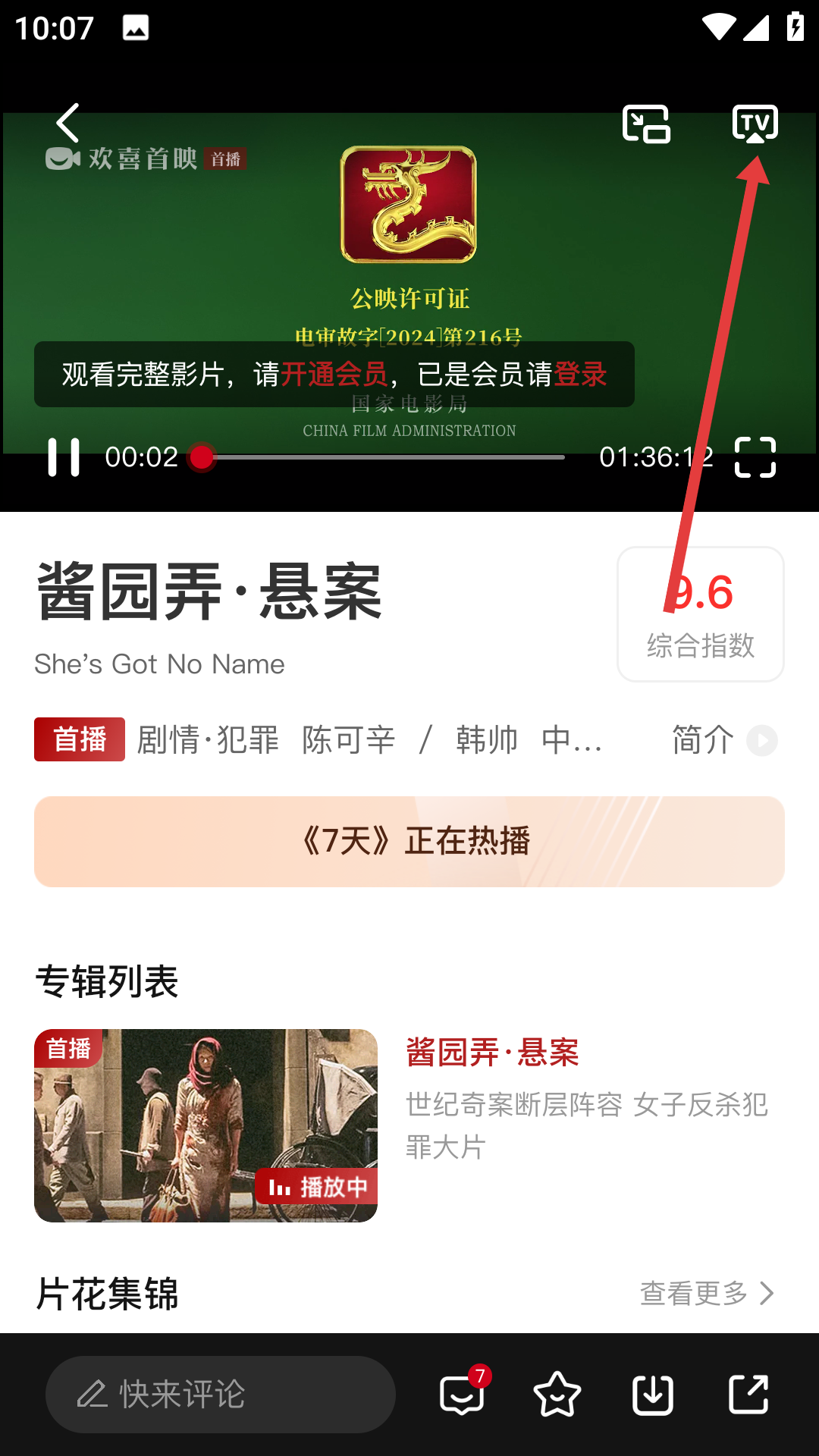The image size is (819, 1456).
Task: Share this movie
Action: 748,1394
